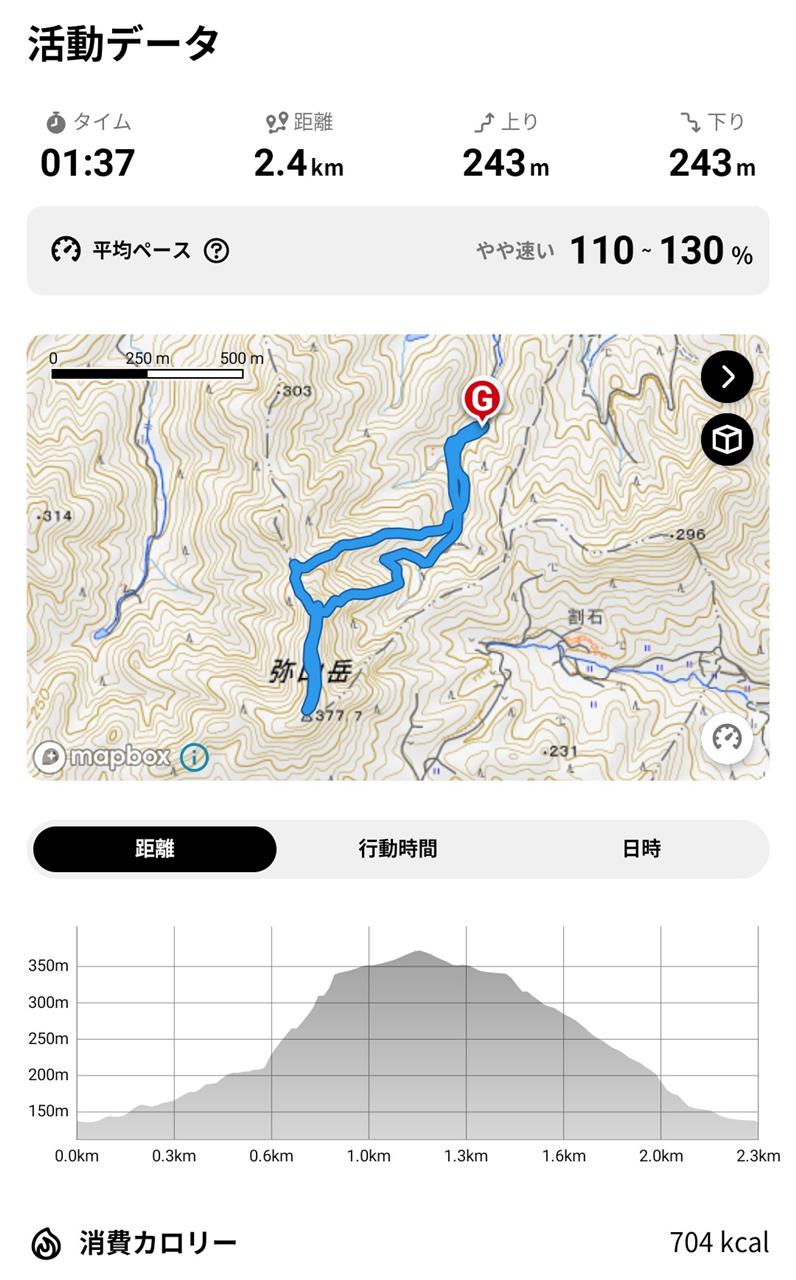Open the average pace help question mark
Image resolution: width=796 pixels, height=1280 pixels.
(216, 250)
